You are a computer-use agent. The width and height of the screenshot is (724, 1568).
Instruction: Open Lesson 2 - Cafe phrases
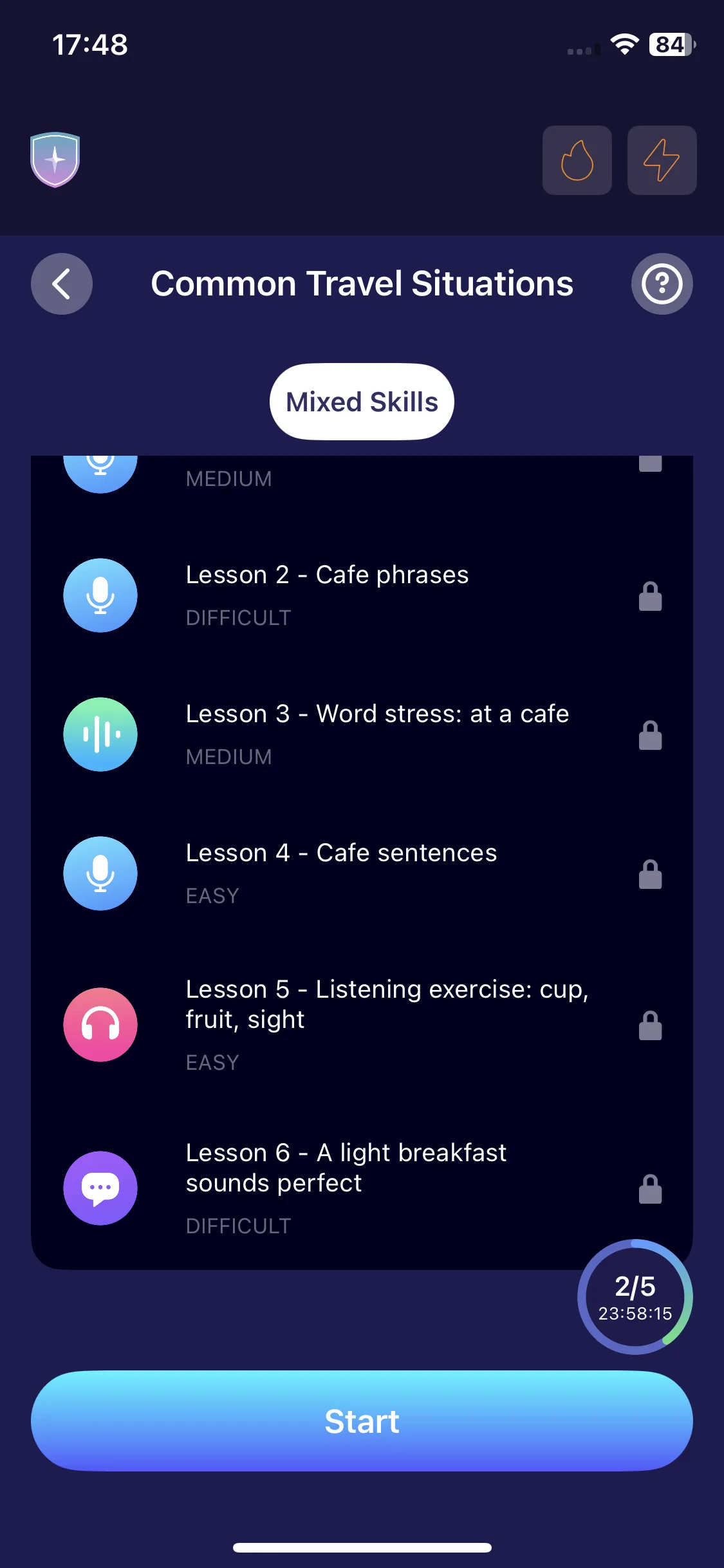360,595
